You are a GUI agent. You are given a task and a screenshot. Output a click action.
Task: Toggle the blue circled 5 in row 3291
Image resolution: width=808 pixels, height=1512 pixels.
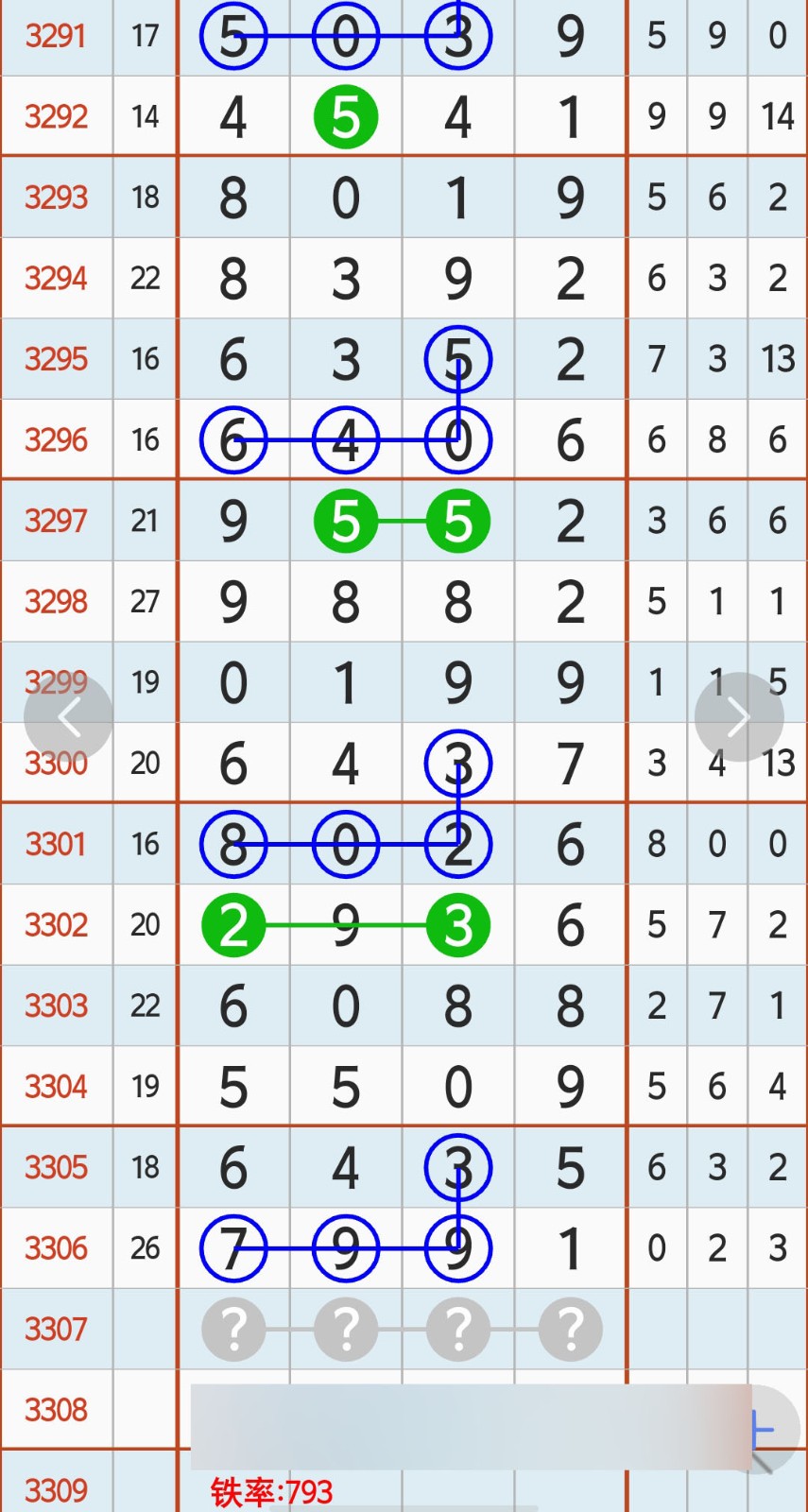(233, 36)
